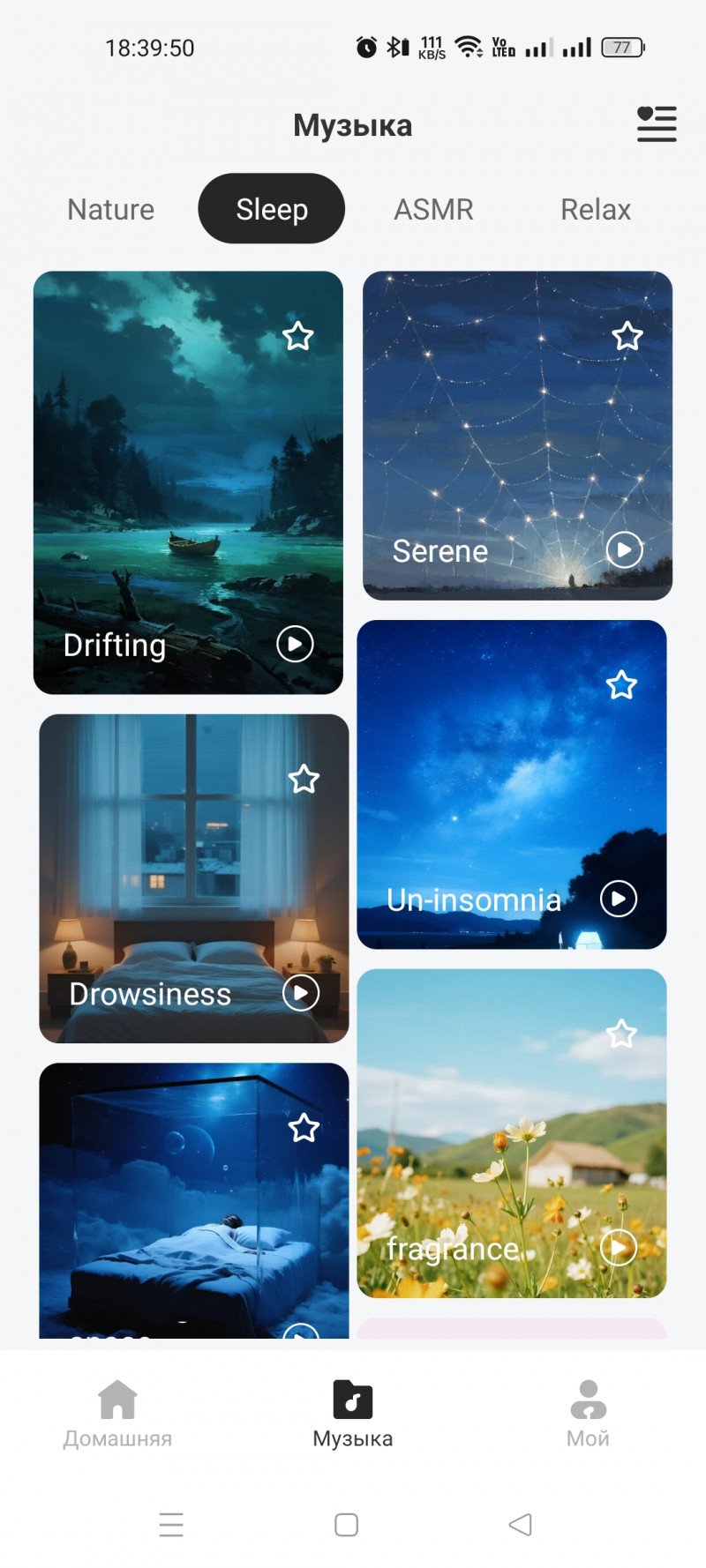Star the sleeping-in-space bed card
The height and width of the screenshot is (1568, 706).
click(x=304, y=1127)
